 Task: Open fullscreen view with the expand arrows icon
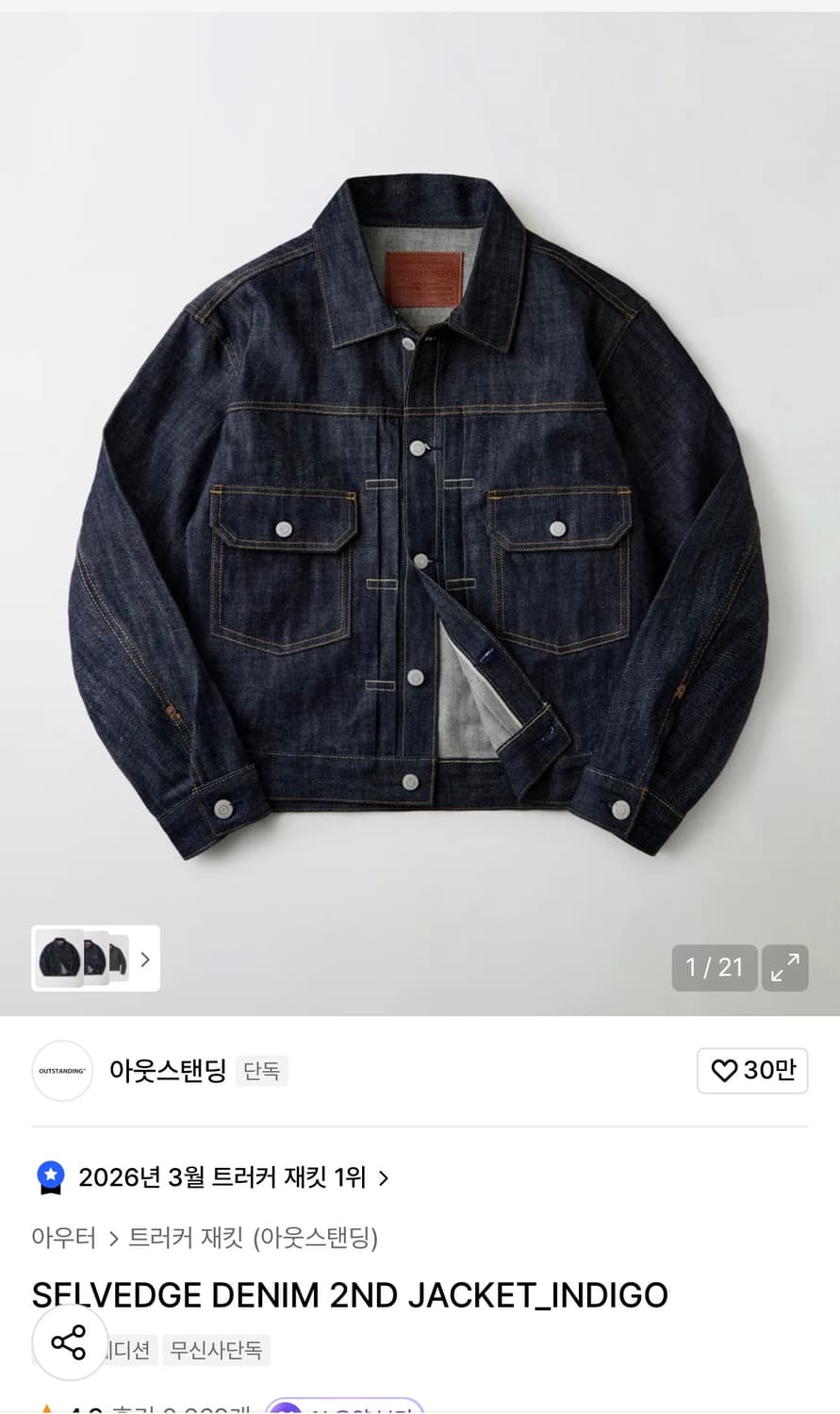point(784,967)
